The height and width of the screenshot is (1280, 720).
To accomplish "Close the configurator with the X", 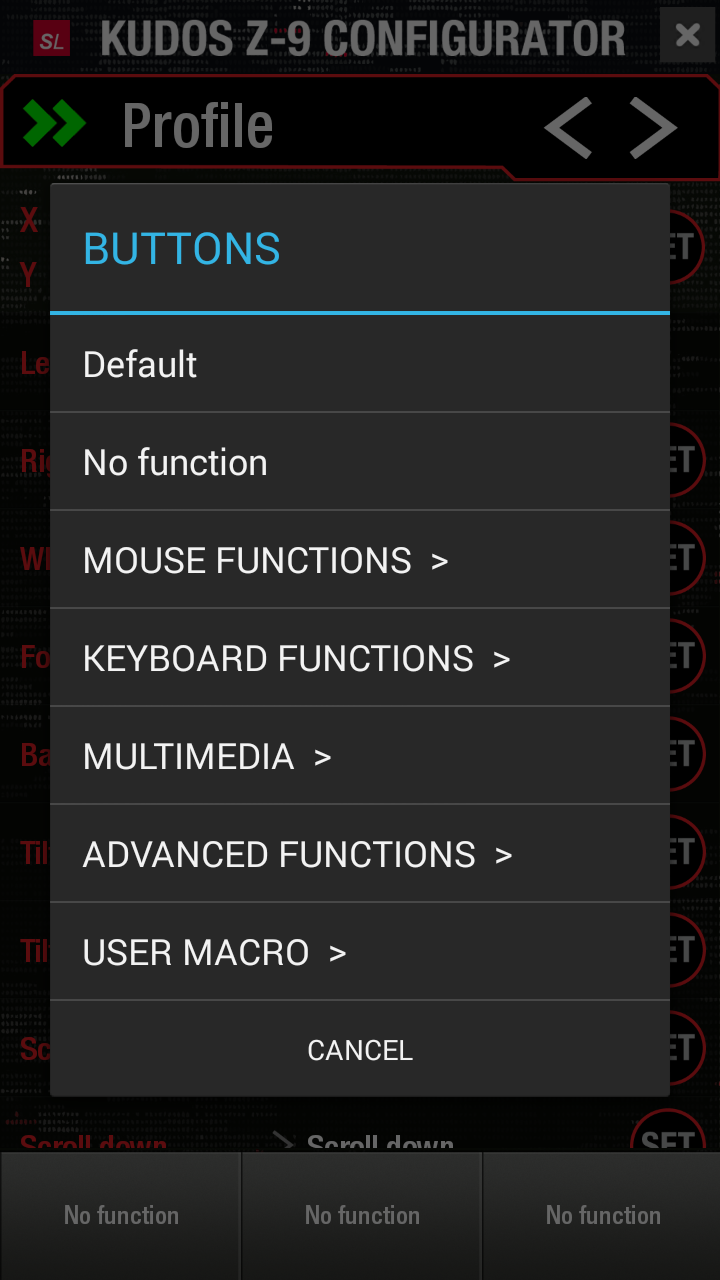I will click(x=687, y=36).
